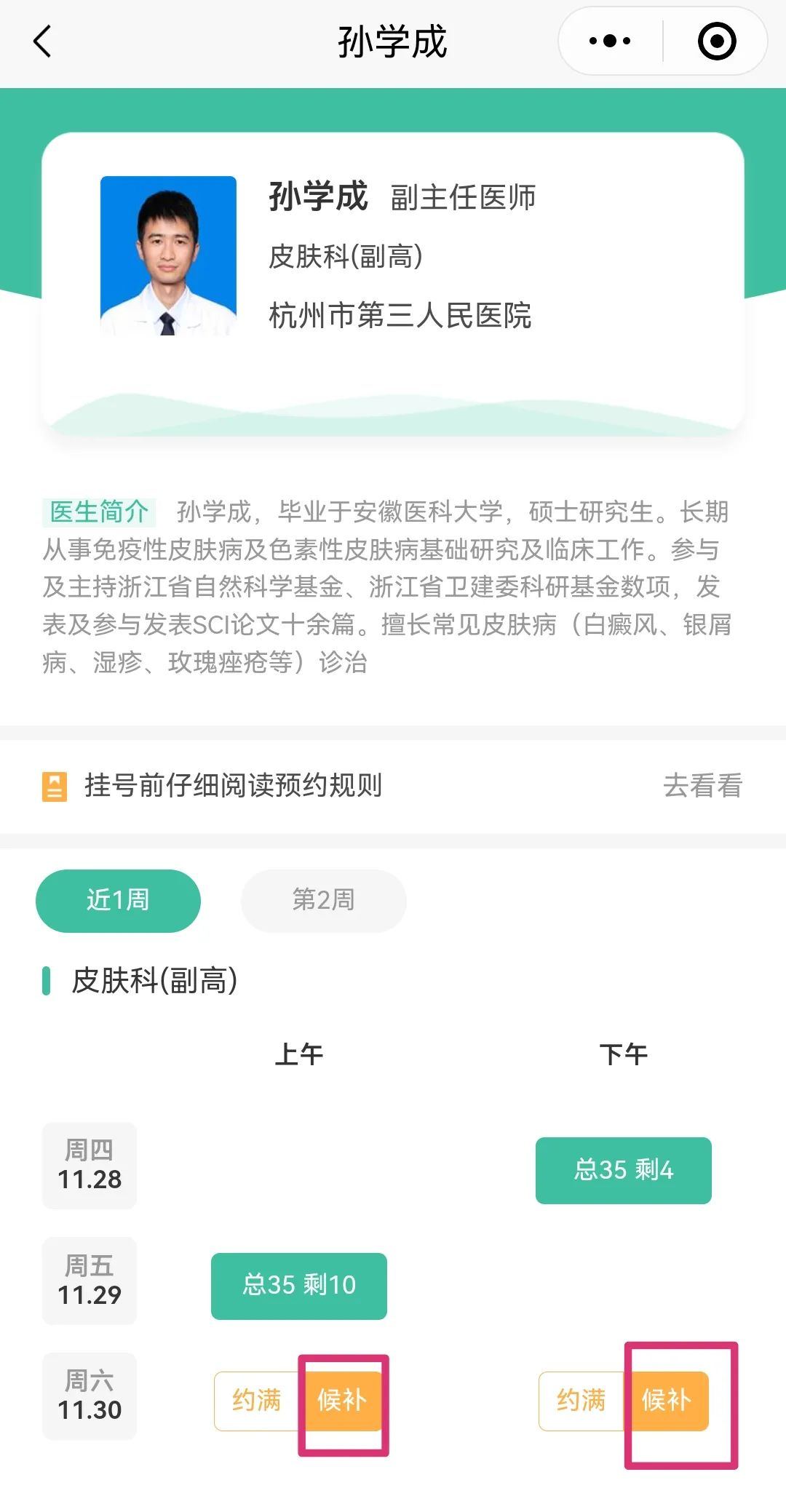
Task: Switch to 第2周 schedule
Action: [x=323, y=900]
